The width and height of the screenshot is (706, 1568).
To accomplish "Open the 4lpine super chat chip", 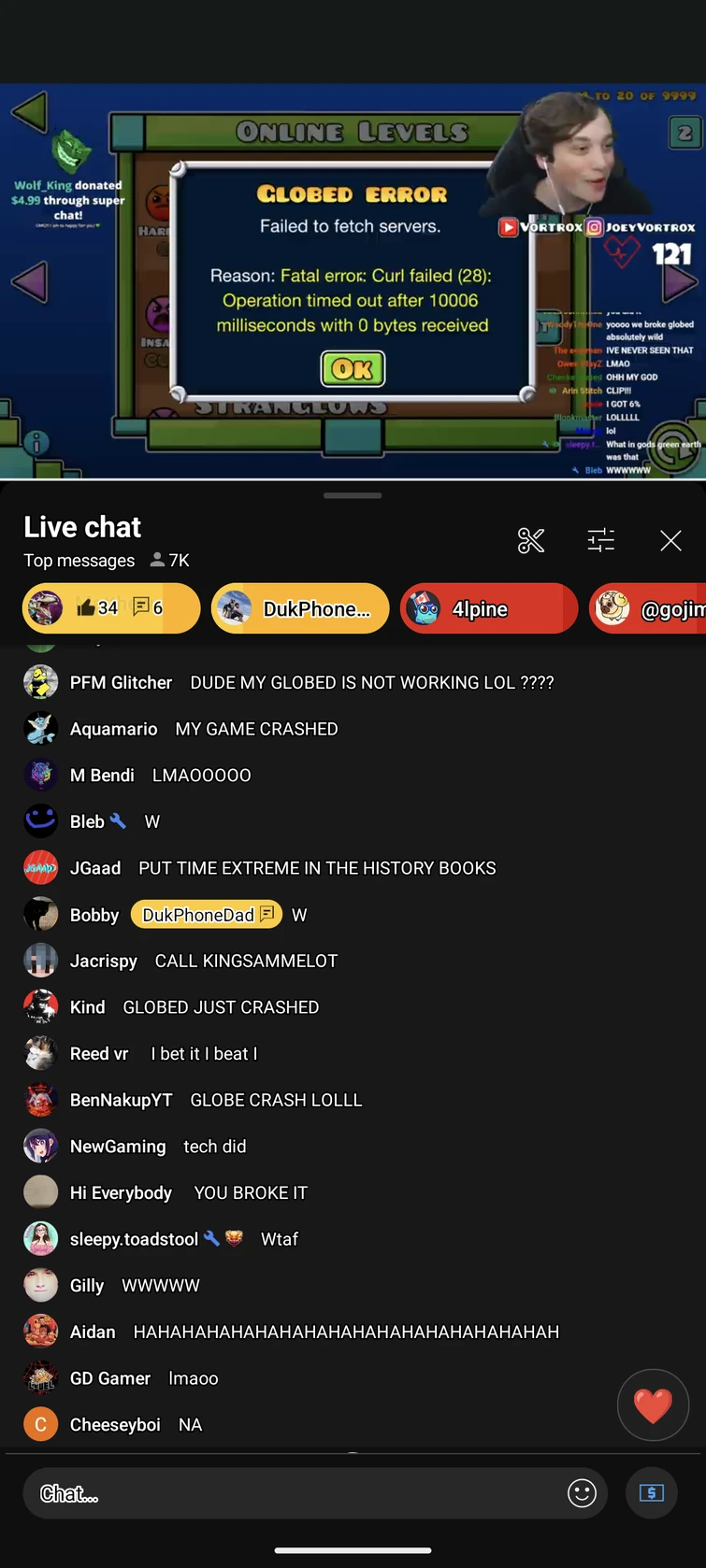I will click(489, 608).
